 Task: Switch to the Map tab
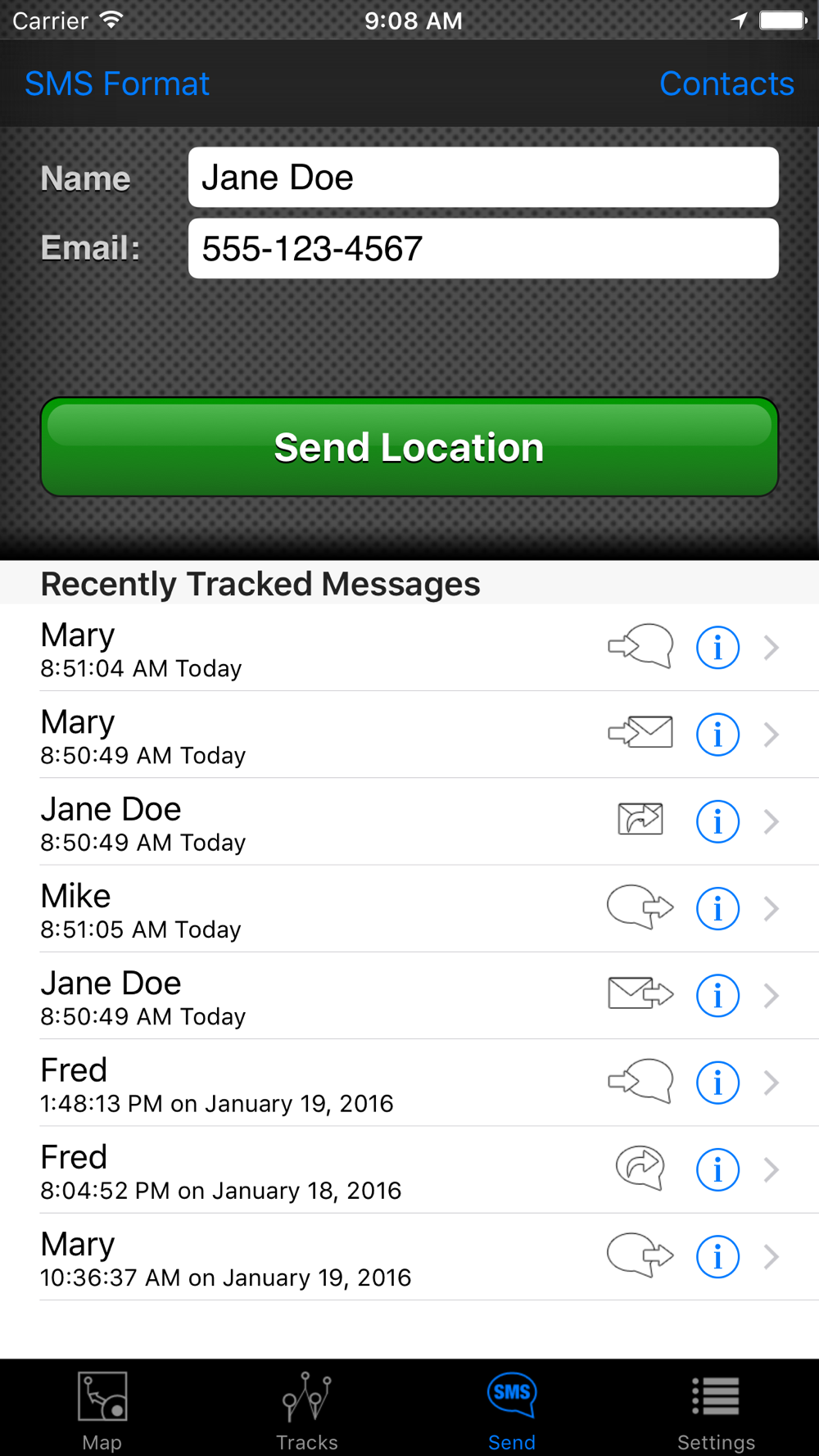102,1410
